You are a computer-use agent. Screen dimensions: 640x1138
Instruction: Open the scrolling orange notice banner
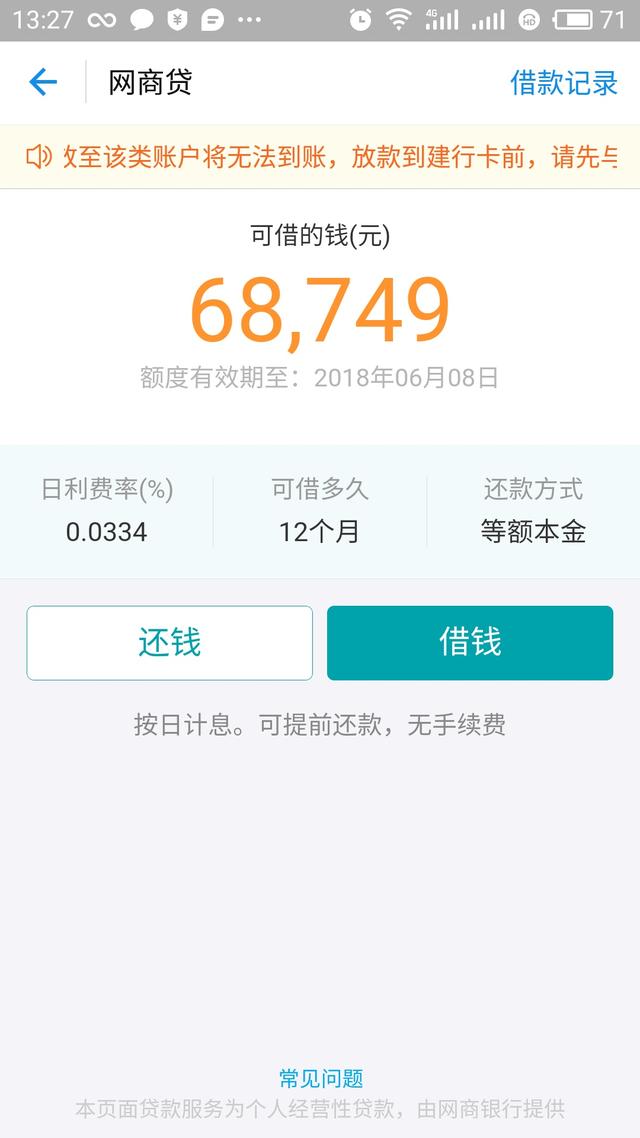tap(320, 157)
